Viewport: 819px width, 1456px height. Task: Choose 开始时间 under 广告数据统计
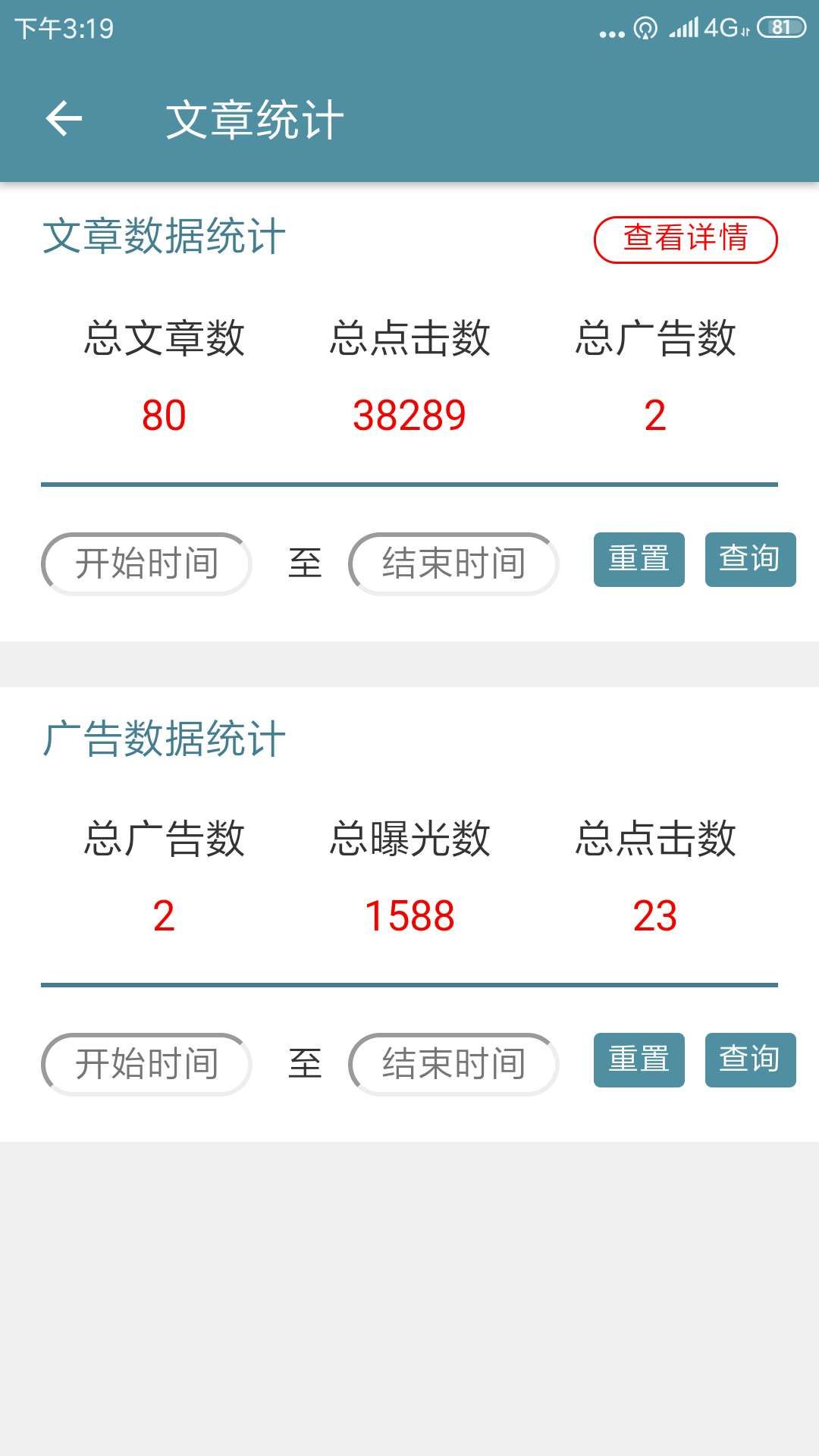(146, 1064)
